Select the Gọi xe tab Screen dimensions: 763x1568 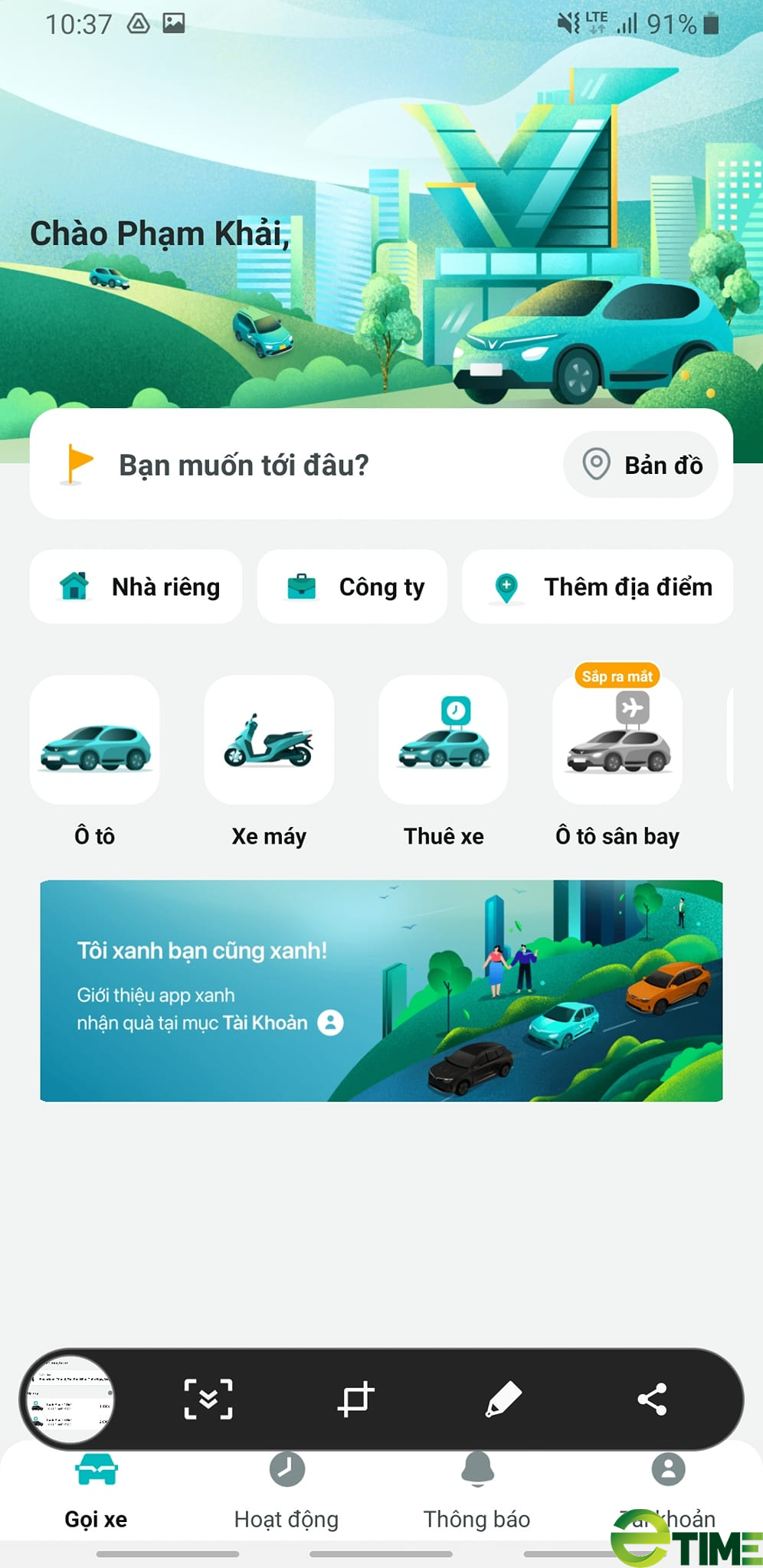(x=96, y=1491)
